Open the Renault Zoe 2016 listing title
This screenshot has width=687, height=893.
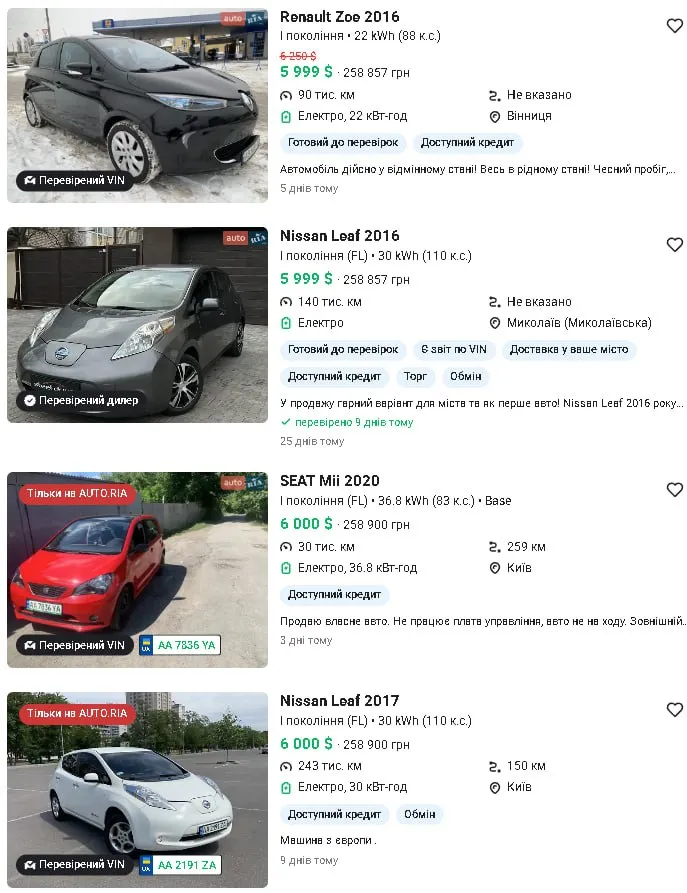click(339, 17)
